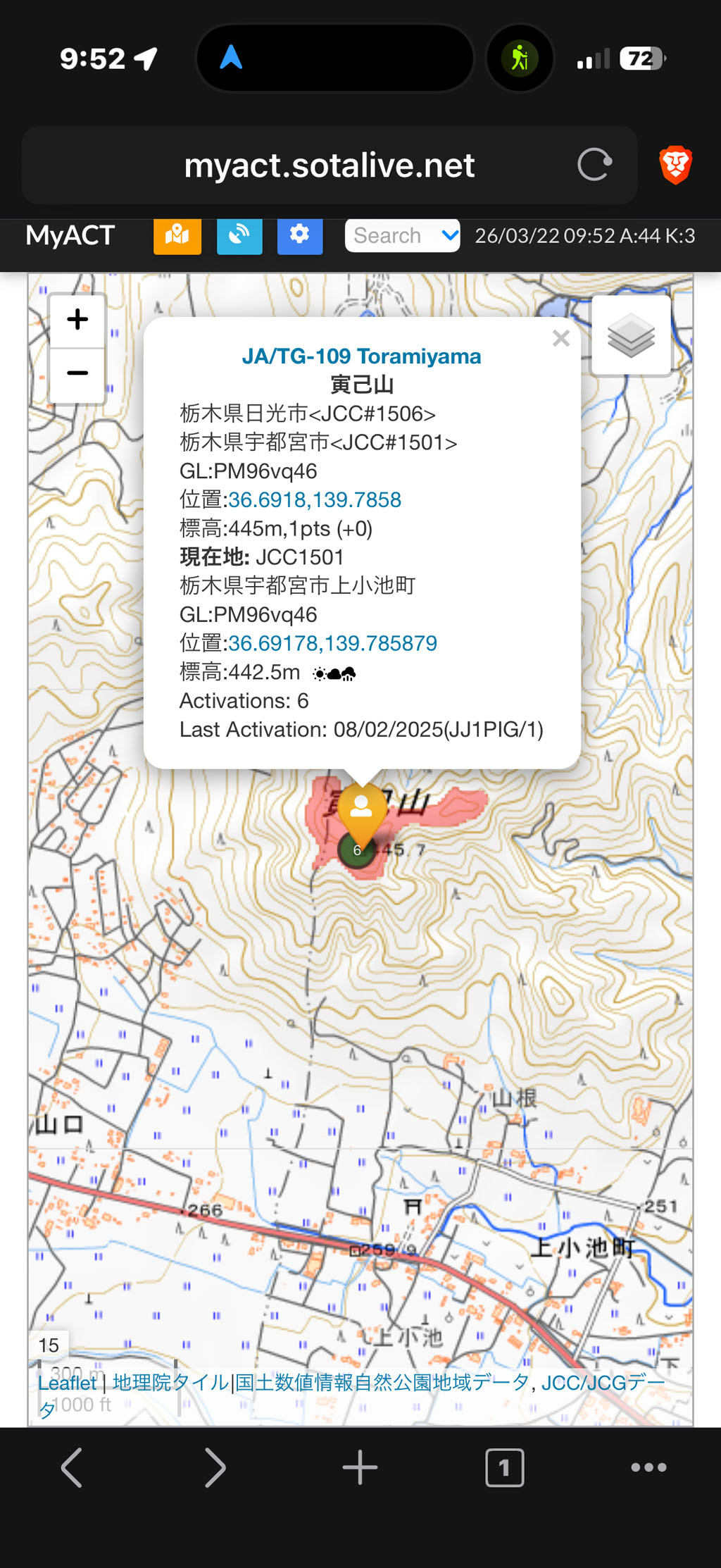This screenshot has width=721, height=1568.
Task: Open the JA/TG-109 Toramiyama summit link
Action: 361,356
